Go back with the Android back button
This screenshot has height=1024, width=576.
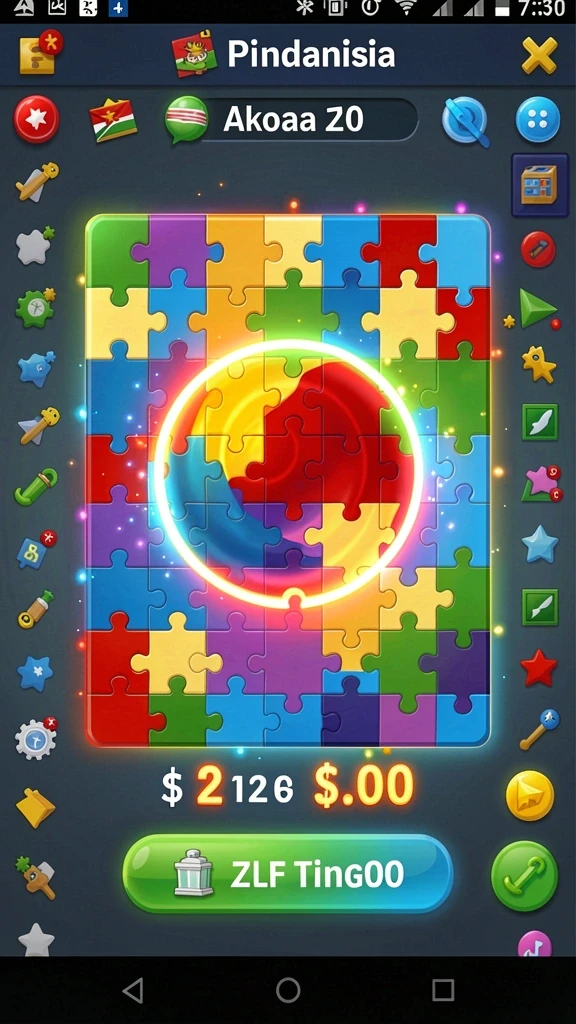point(133,991)
